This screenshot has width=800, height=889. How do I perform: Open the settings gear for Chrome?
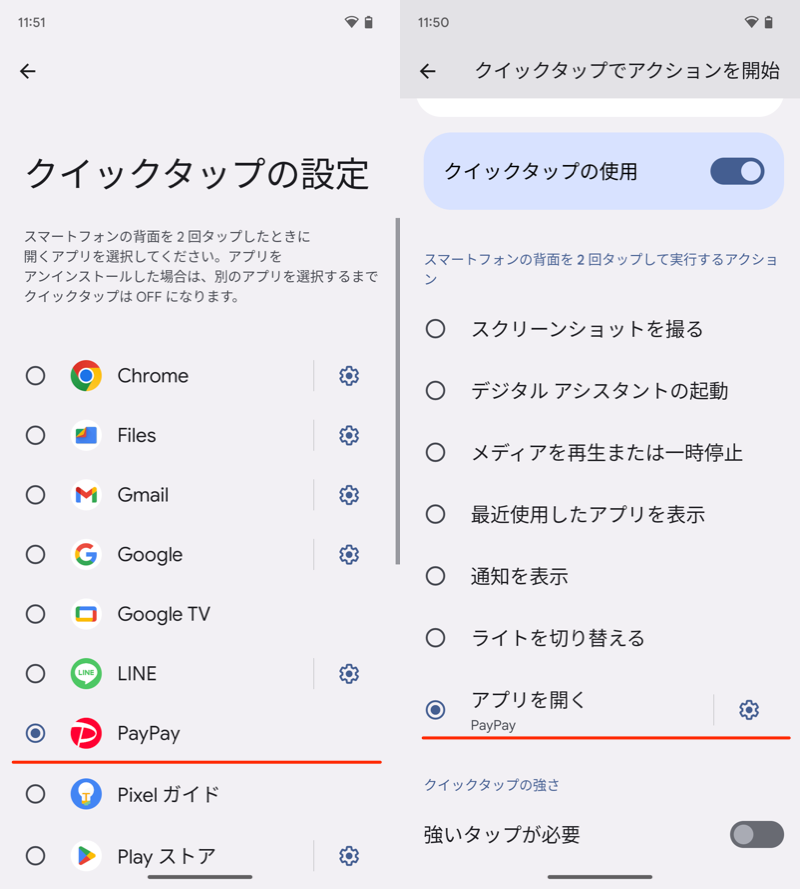click(349, 376)
